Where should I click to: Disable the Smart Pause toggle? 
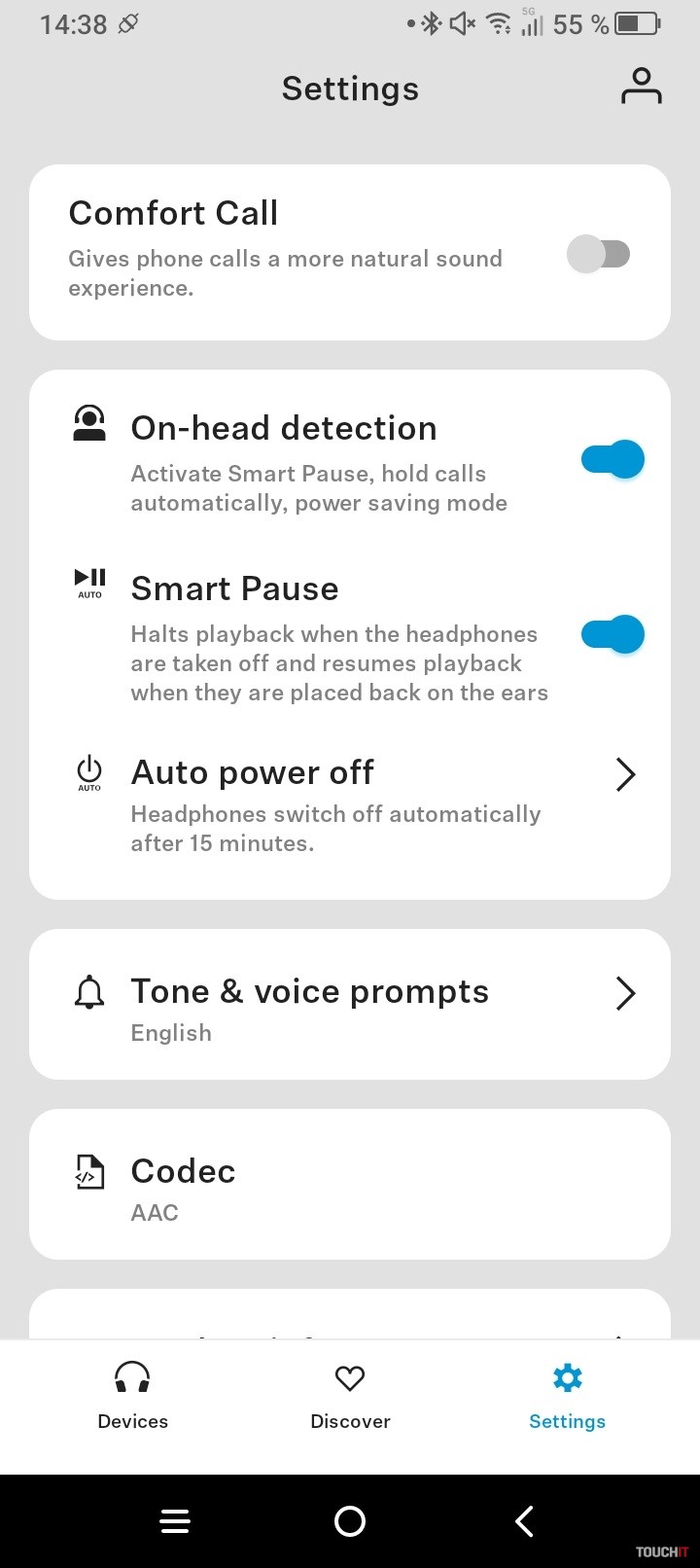[x=612, y=634]
